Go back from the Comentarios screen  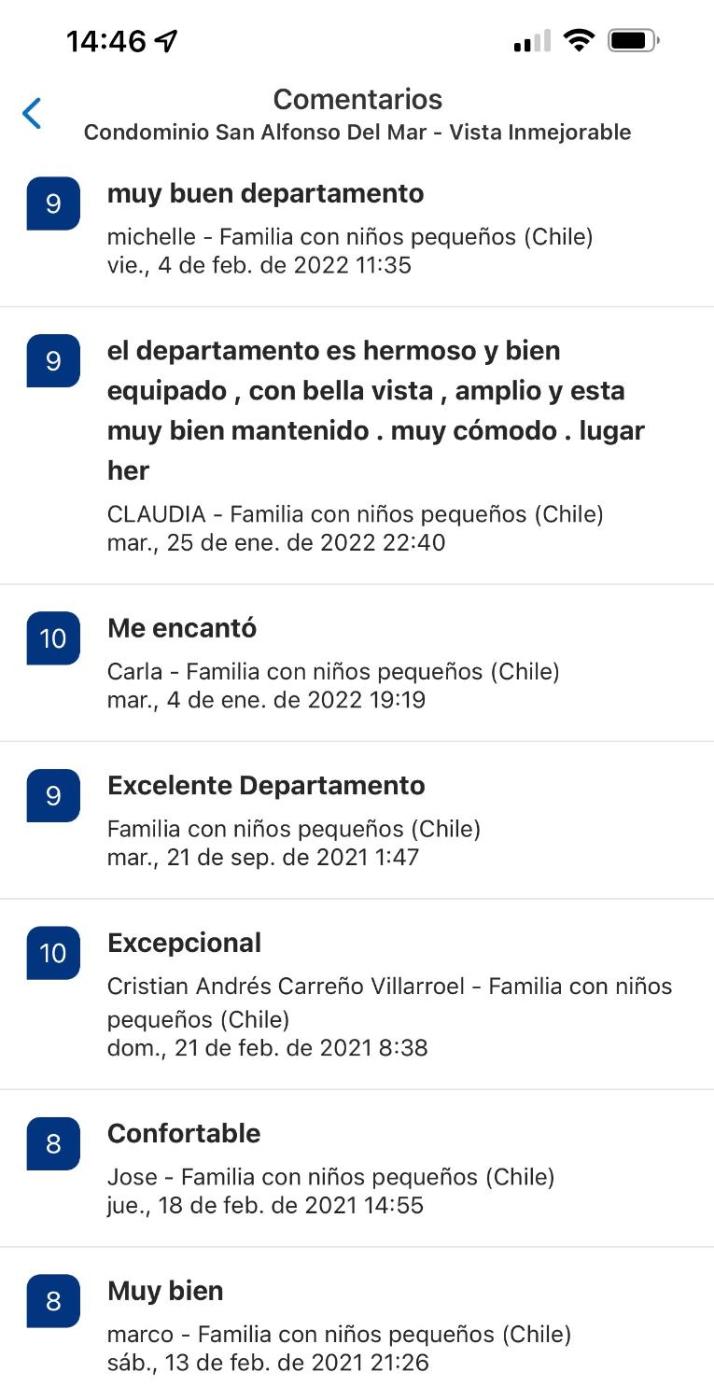click(32, 114)
